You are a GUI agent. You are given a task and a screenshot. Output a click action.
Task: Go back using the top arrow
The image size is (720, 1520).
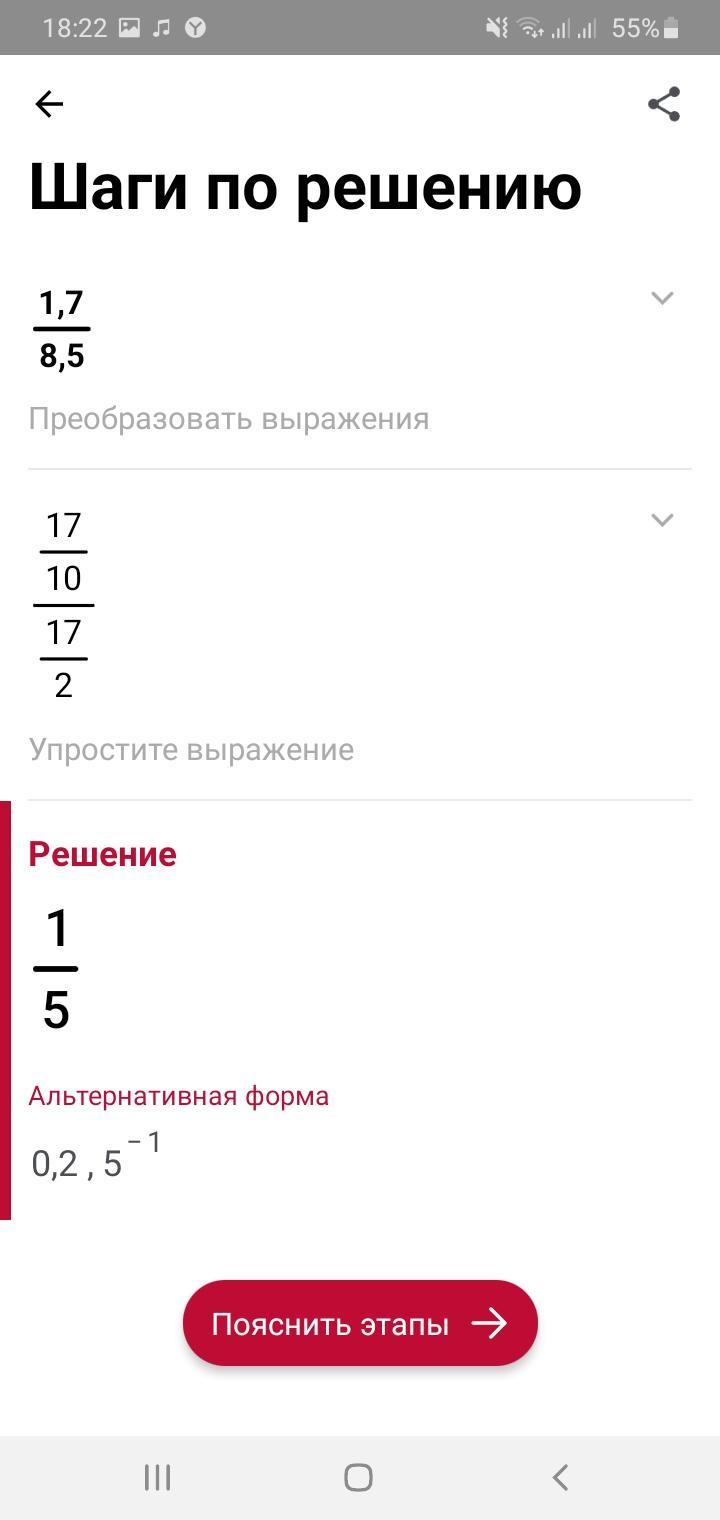[x=49, y=104]
